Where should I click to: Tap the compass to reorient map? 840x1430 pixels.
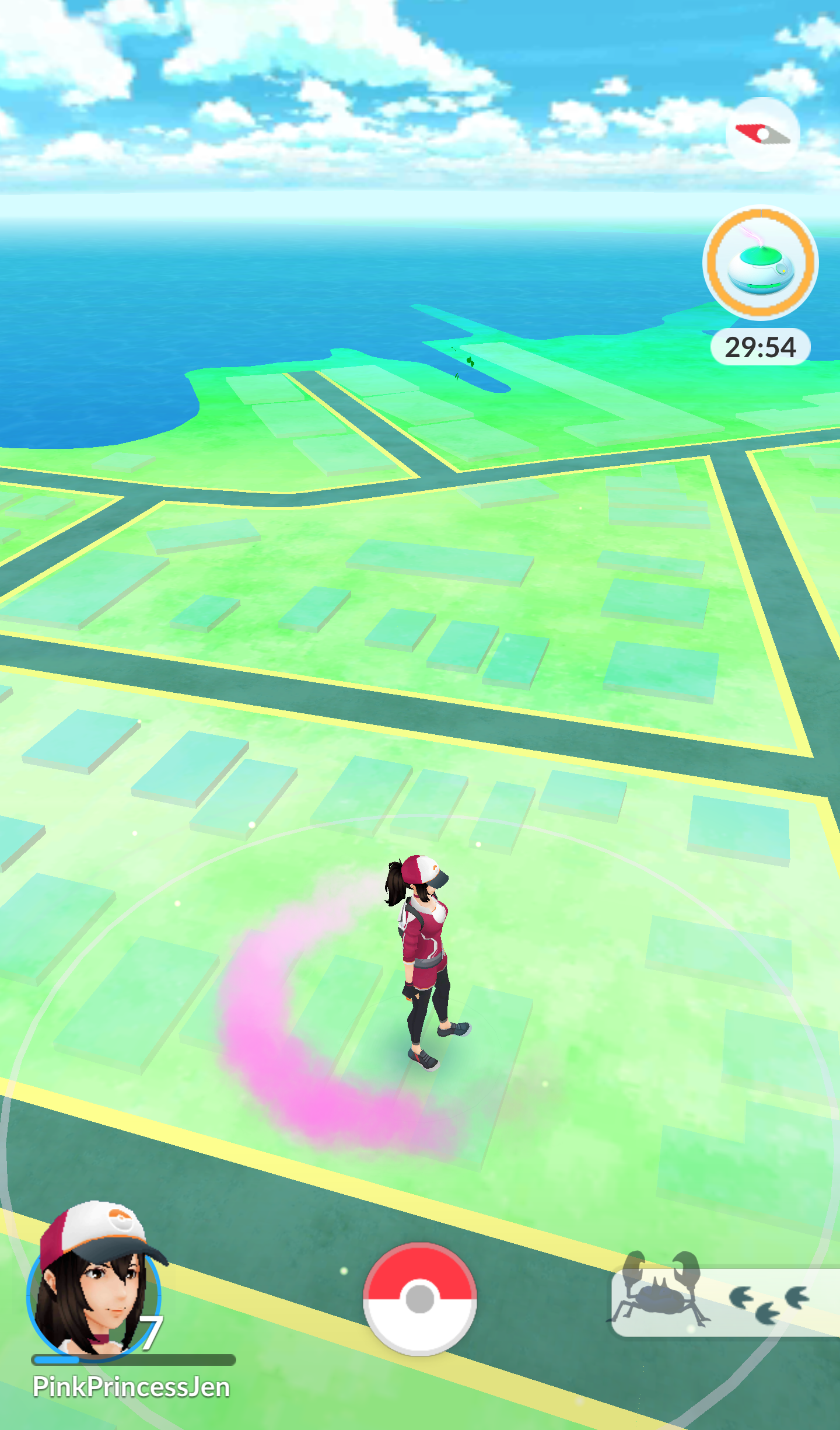(x=762, y=134)
